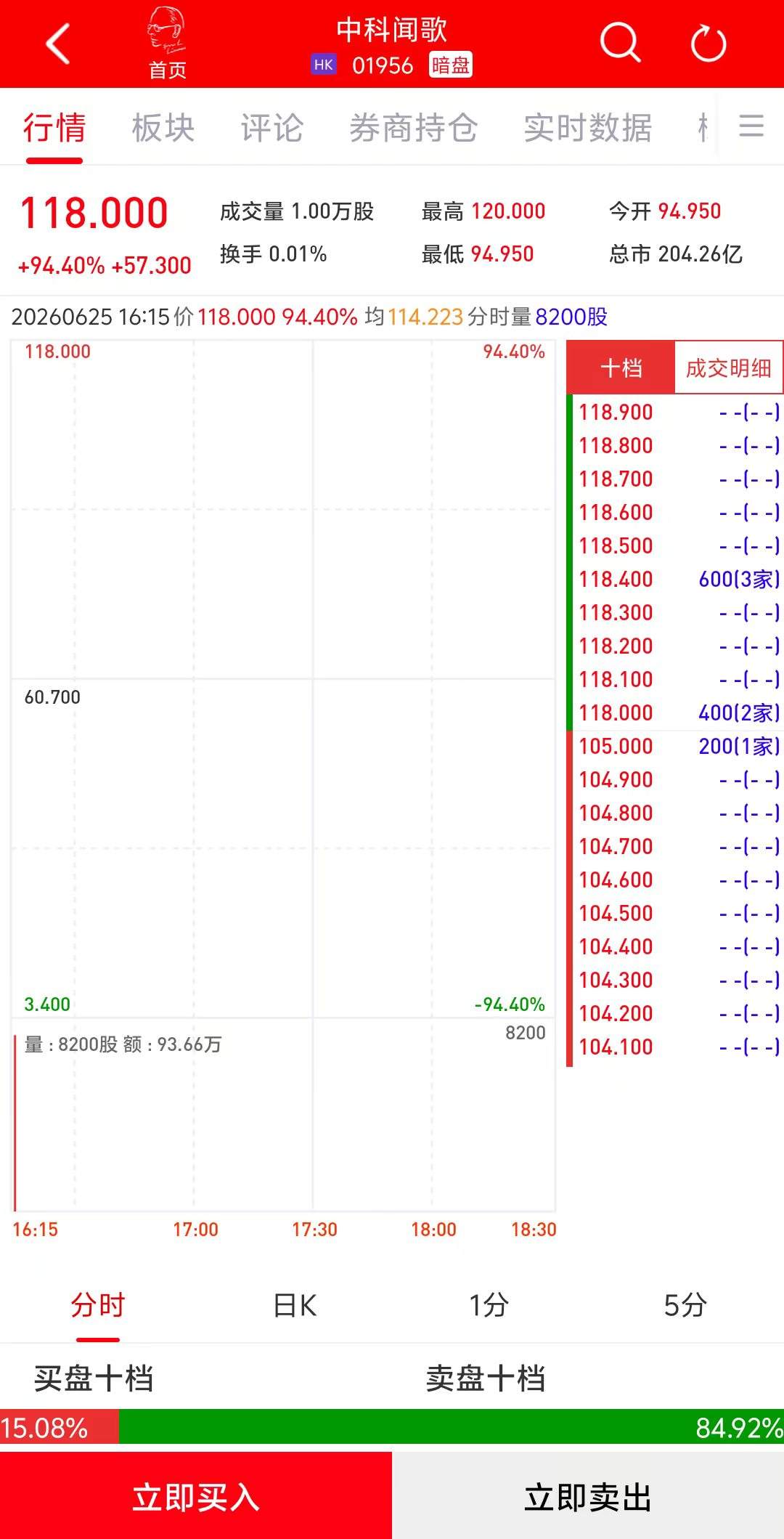
Task: Open the 首页 home shortcut
Action: [x=167, y=44]
